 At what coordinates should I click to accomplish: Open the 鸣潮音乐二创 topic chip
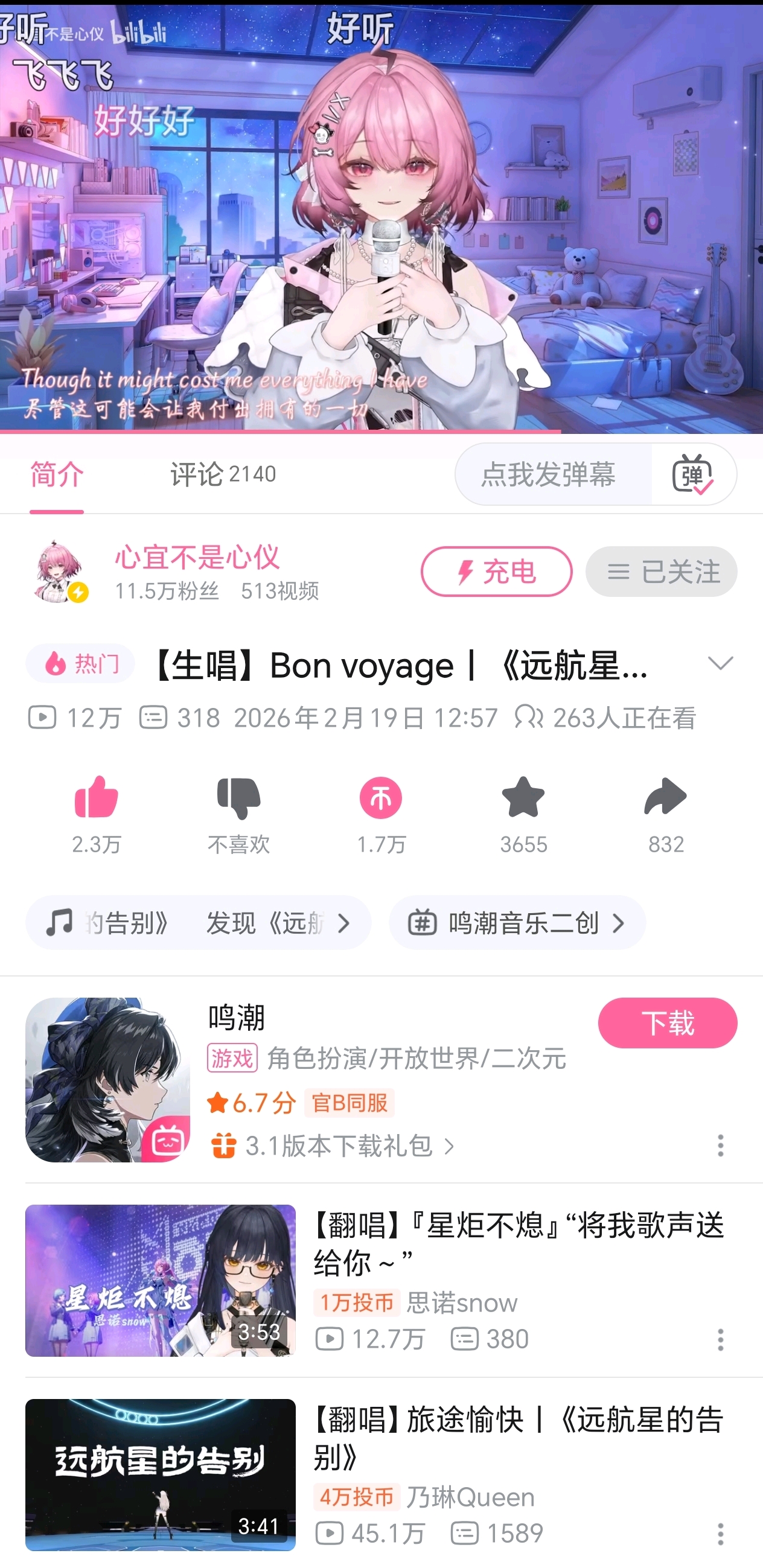click(517, 923)
